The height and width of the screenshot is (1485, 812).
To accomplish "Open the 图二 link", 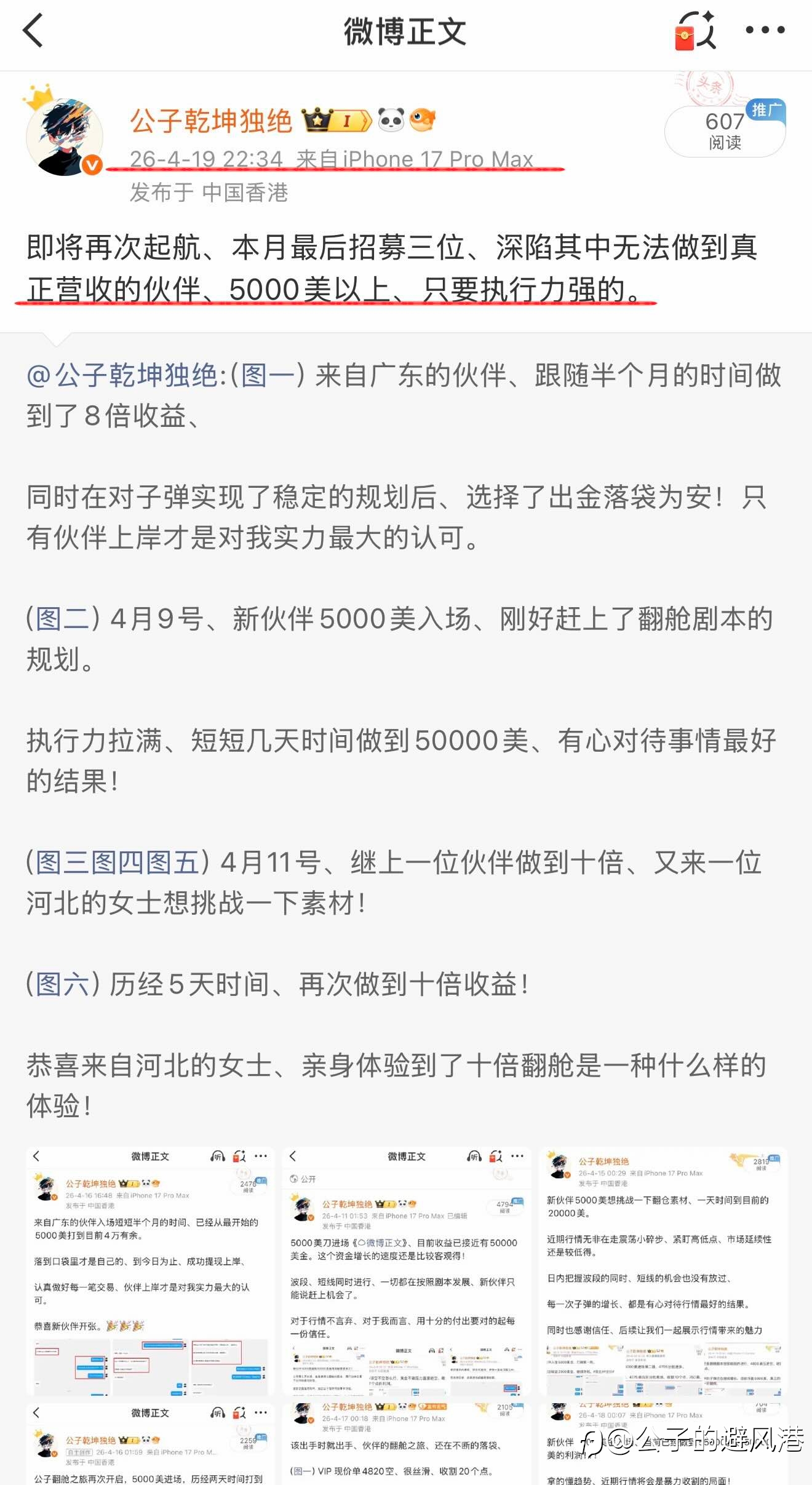I will tap(63, 619).
